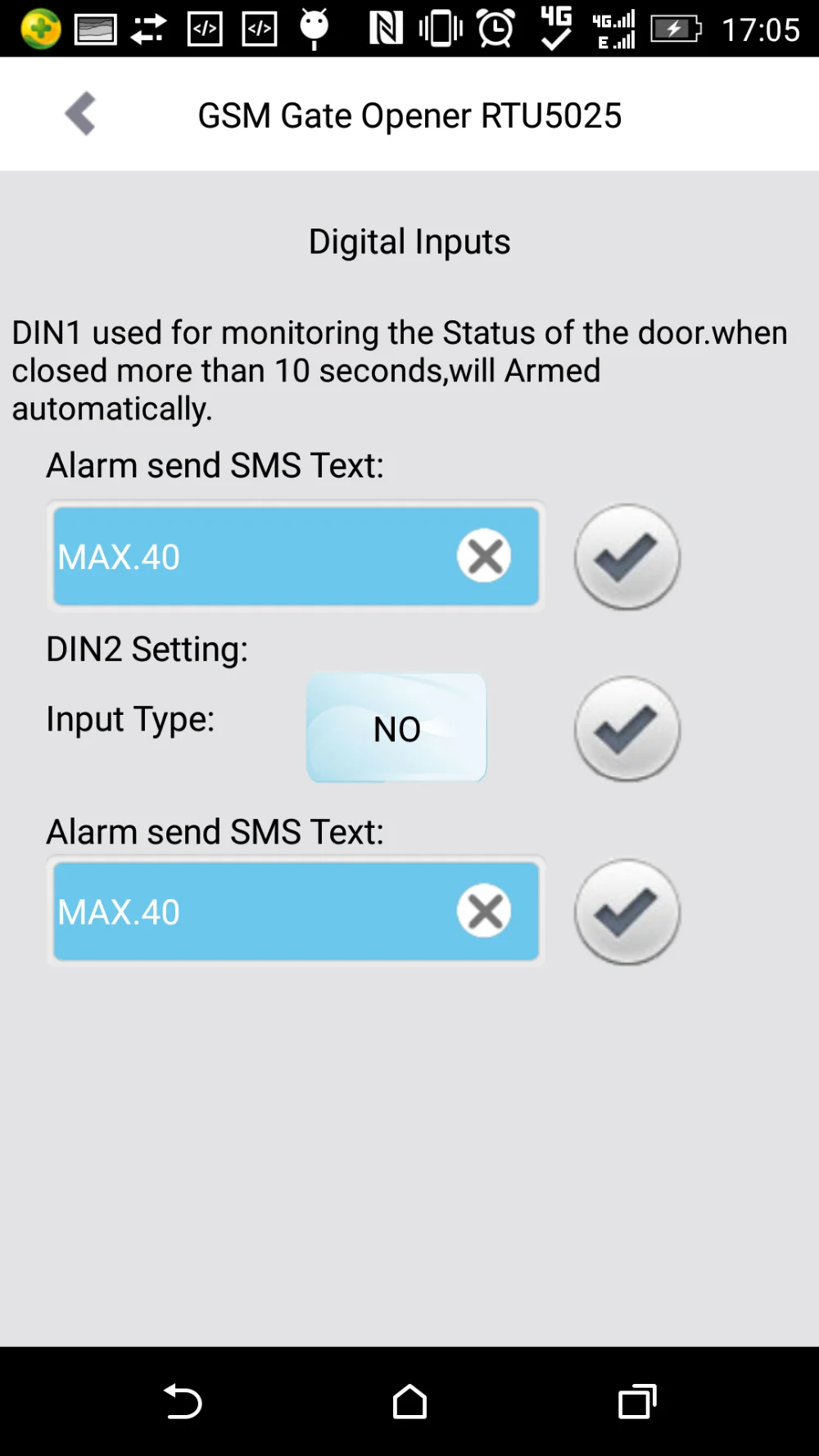
Task: Tap the GSM Gate Opener RTU5025 title
Action: coord(409,115)
